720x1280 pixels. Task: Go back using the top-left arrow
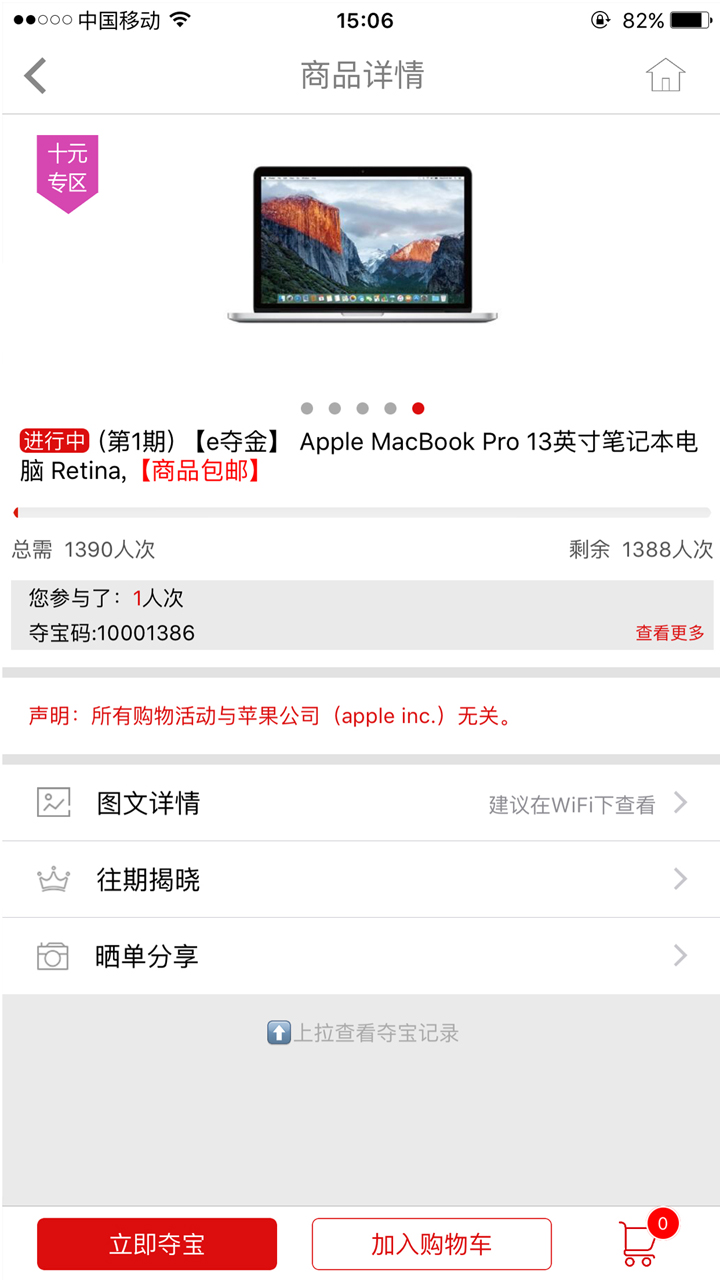click(x=36, y=76)
